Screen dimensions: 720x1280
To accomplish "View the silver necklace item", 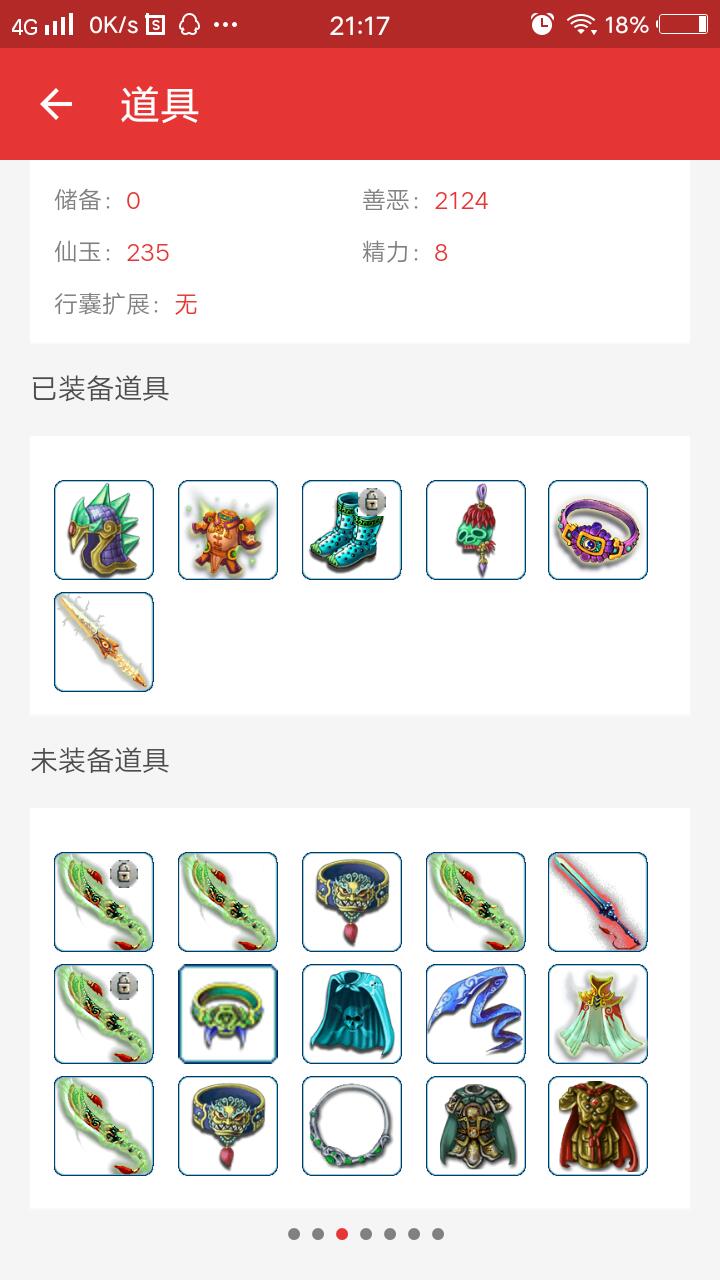I will pos(352,1126).
